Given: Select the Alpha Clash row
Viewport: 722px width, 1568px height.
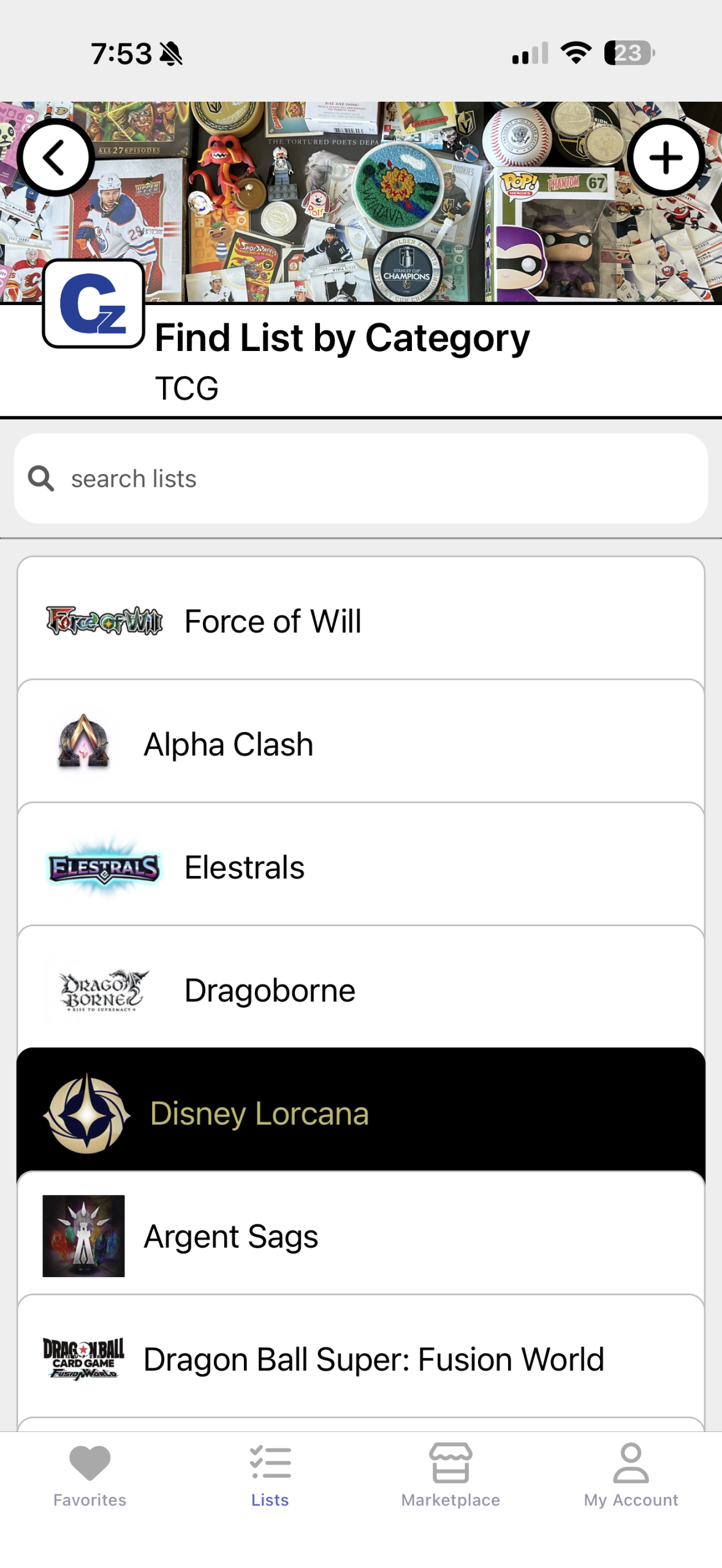Looking at the screenshot, I should [360, 744].
